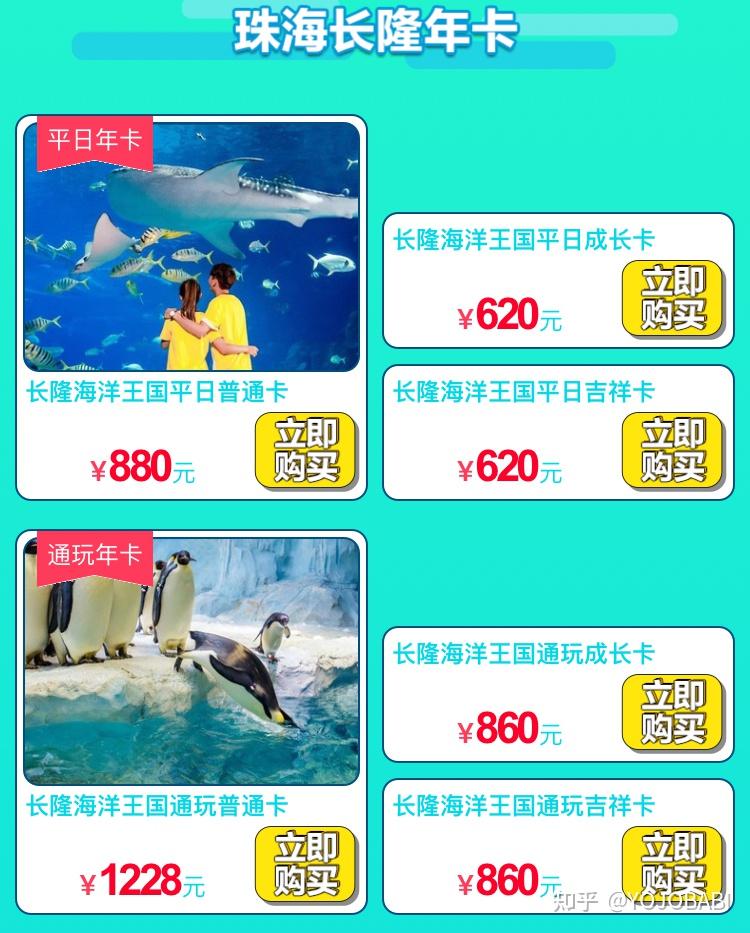The image size is (750, 933).
Task: Open the 通玩年卡 penguin picture card
Action: 191,661
